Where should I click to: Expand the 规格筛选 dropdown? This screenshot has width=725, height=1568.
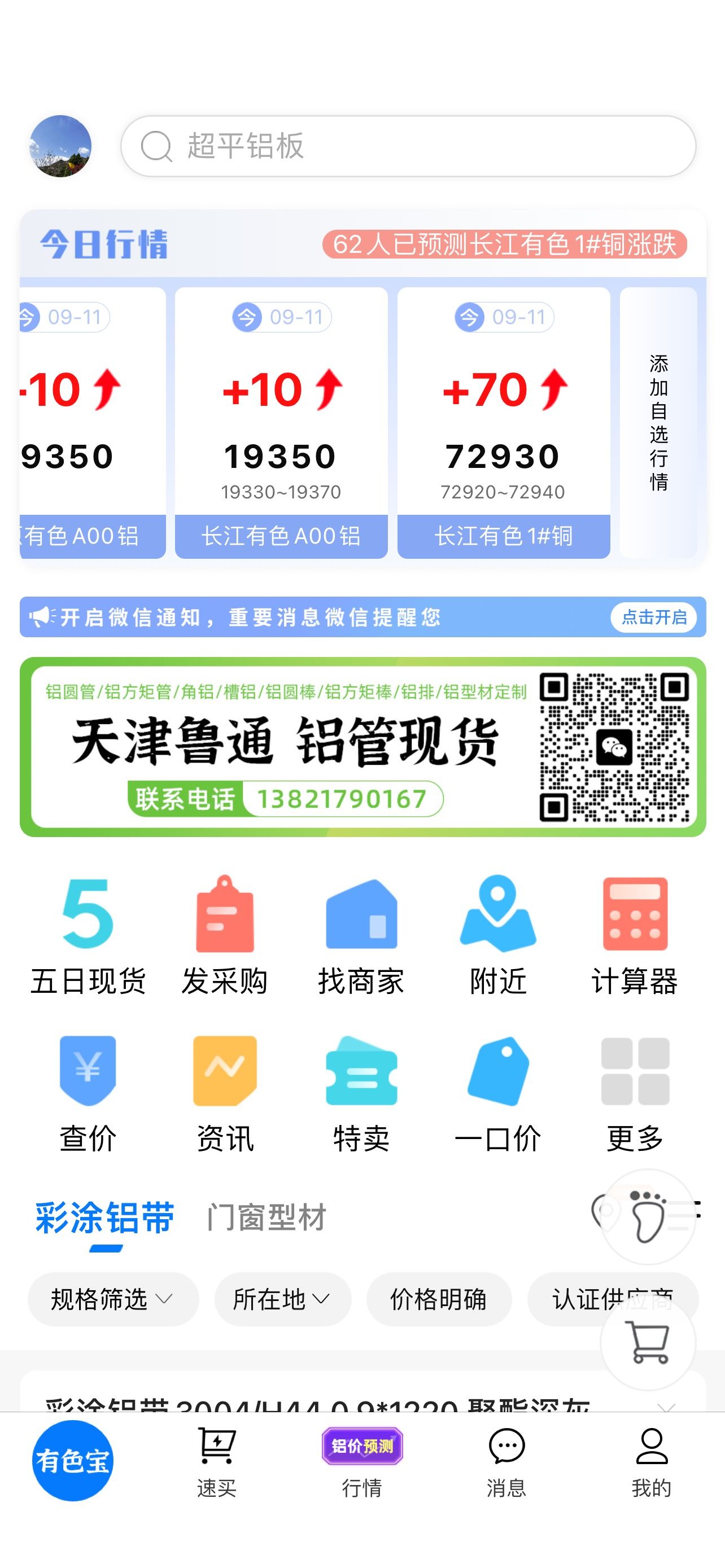tap(113, 1299)
